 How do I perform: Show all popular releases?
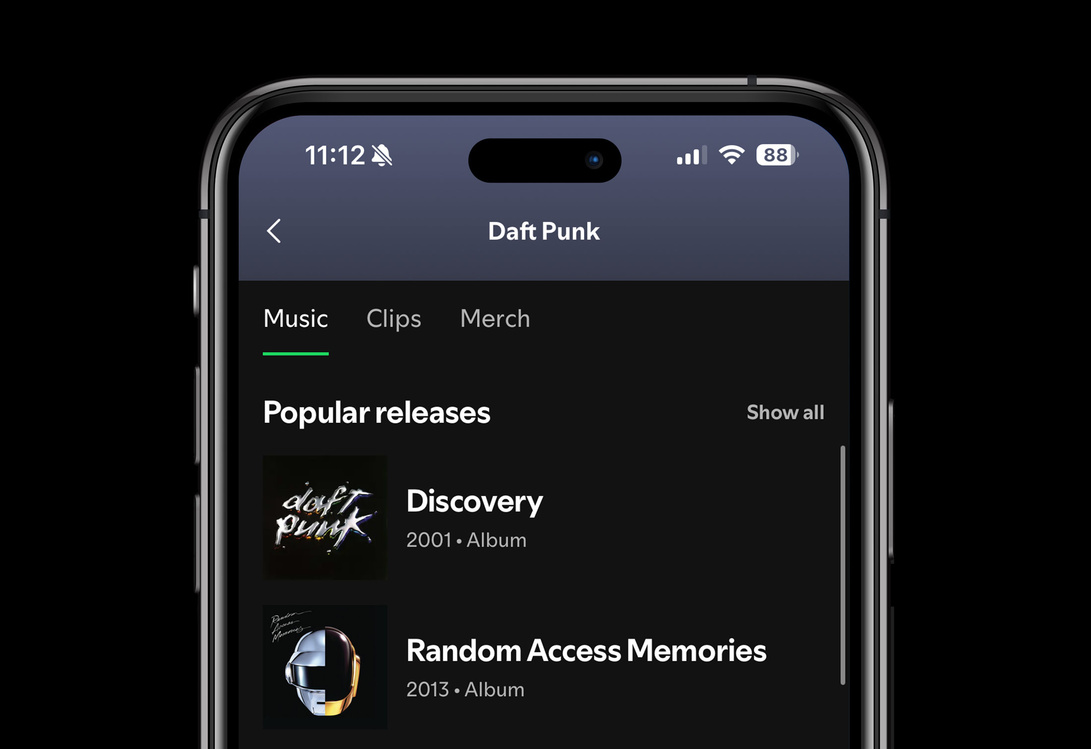coord(785,412)
